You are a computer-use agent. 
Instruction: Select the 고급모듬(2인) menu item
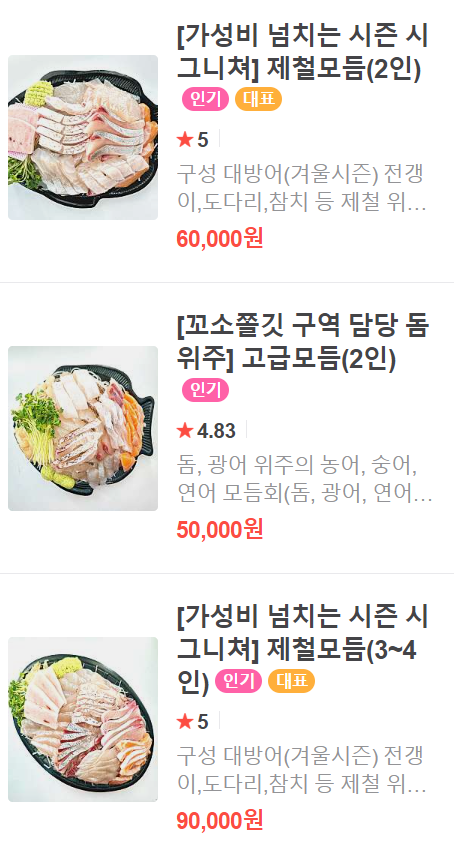(x=228, y=428)
